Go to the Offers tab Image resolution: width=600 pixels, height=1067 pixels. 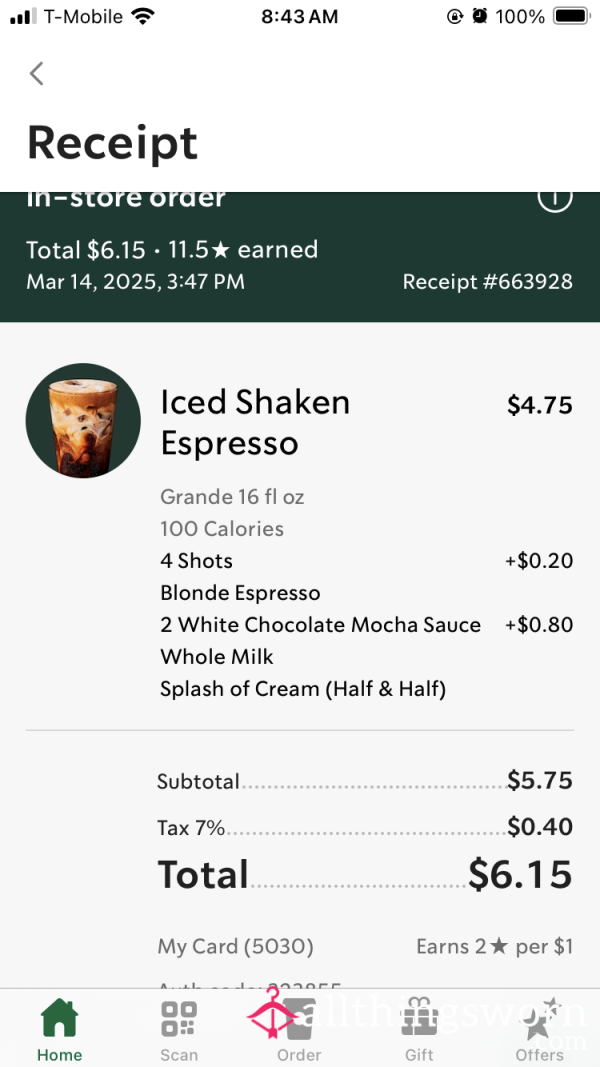tap(539, 1030)
